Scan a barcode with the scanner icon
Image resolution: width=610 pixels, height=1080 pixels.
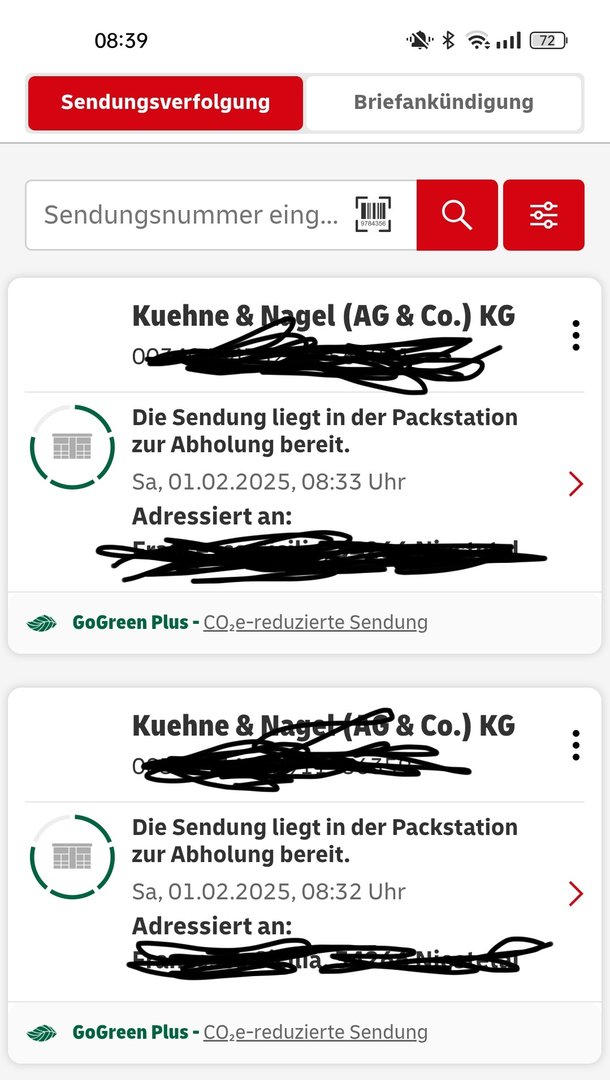click(x=373, y=215)
